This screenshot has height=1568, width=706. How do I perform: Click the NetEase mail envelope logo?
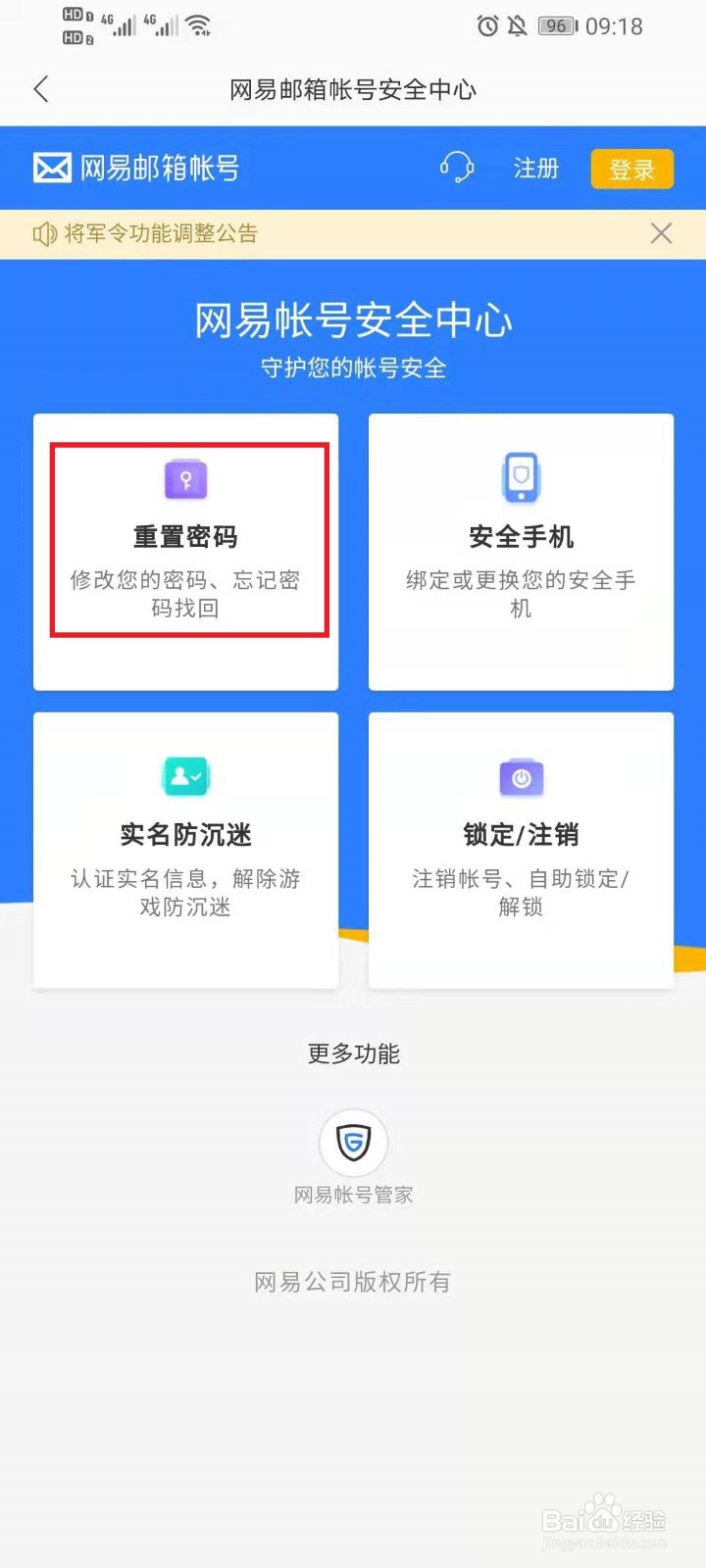click(51, 168)
